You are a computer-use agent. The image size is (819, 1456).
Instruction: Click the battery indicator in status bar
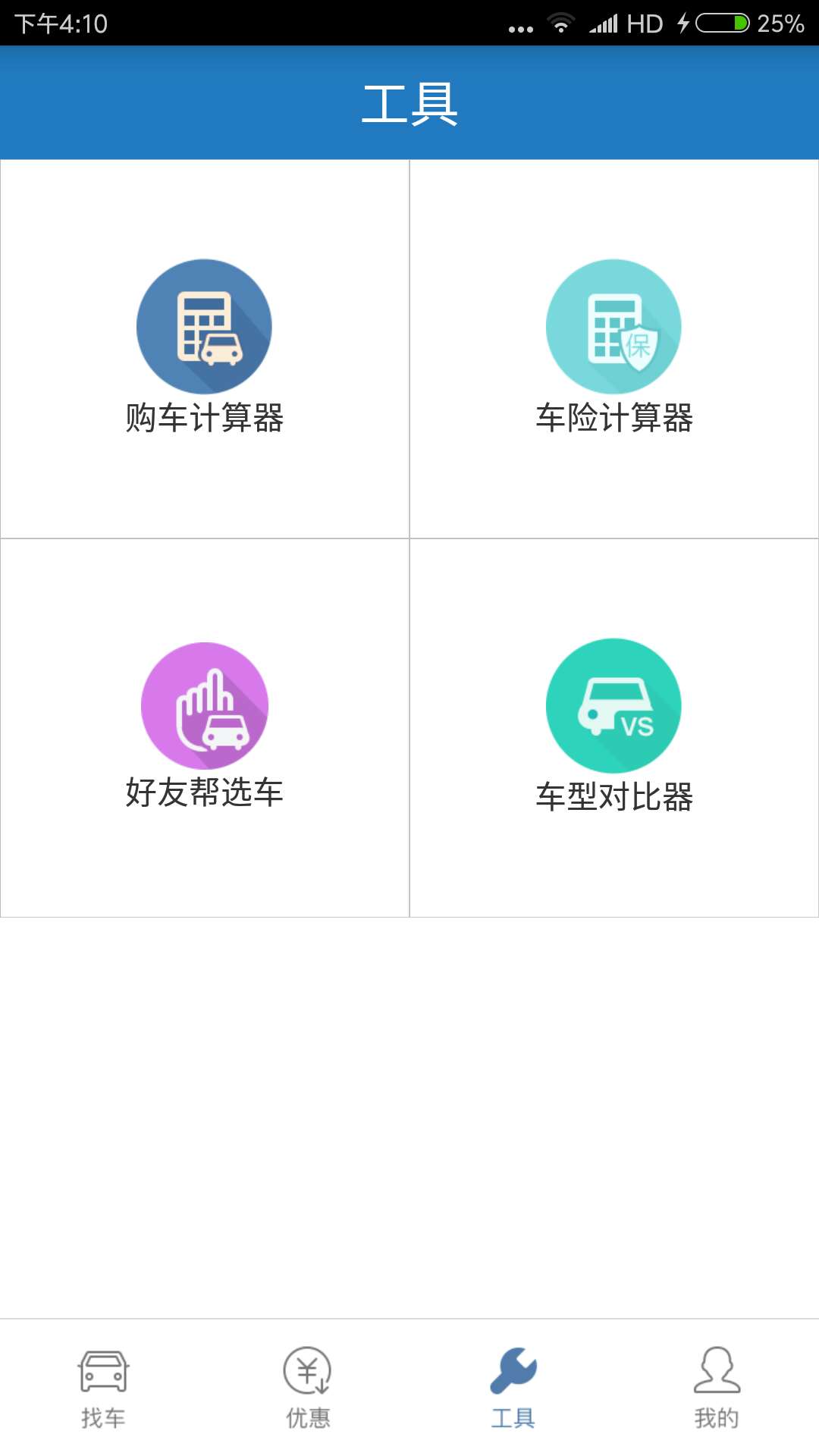coord(724,23)
